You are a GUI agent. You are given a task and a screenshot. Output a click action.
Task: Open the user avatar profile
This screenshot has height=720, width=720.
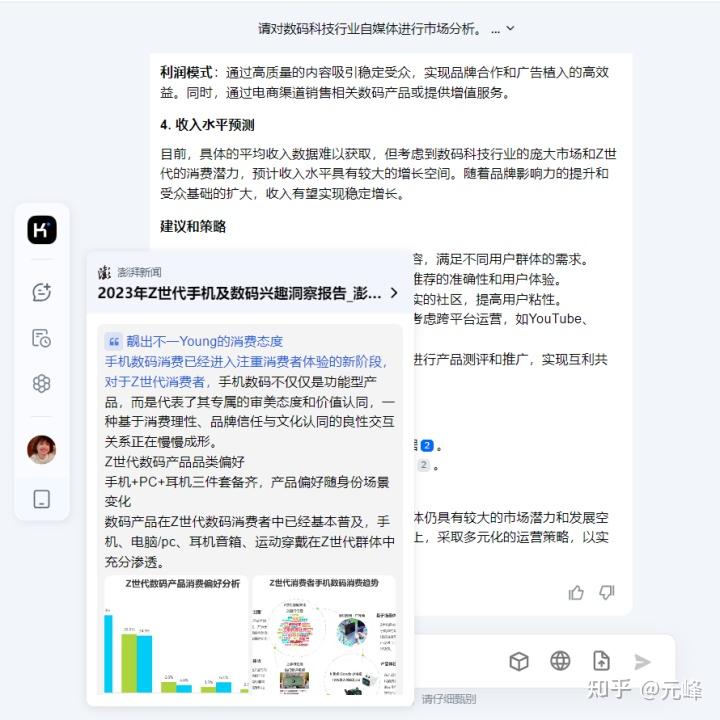[41, 449]
